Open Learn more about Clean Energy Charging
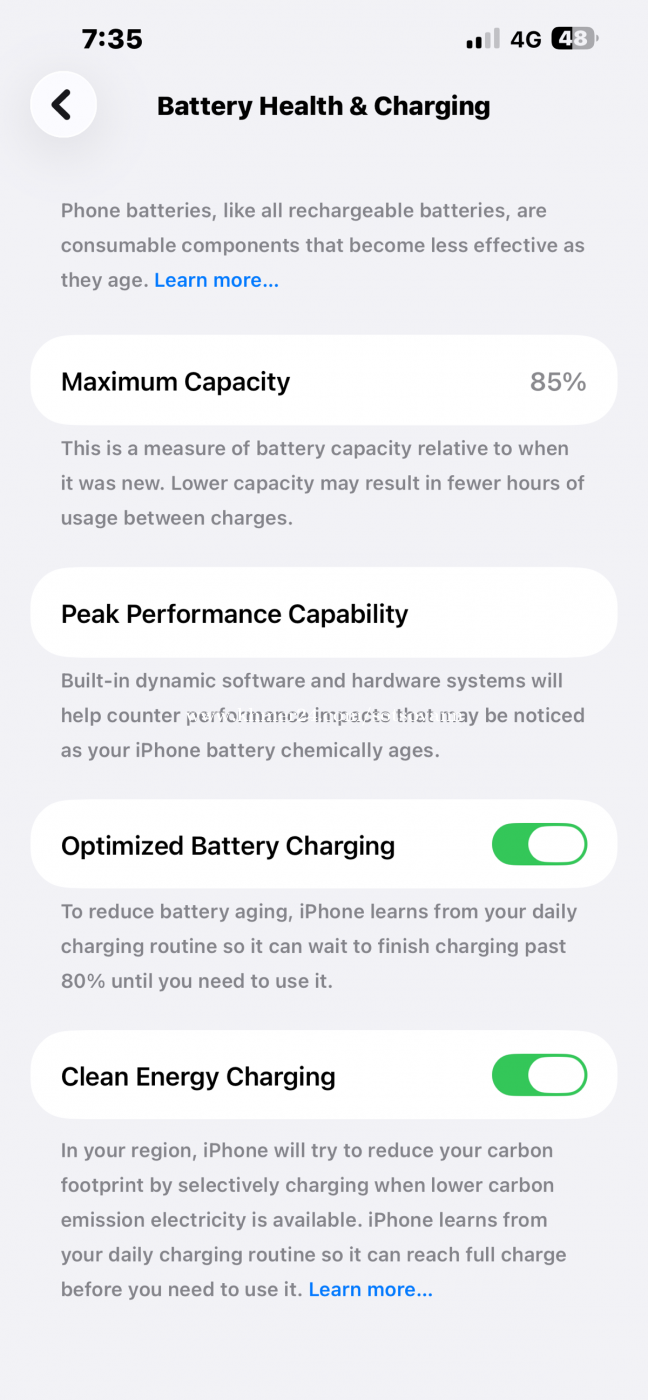 [370, 1290]
